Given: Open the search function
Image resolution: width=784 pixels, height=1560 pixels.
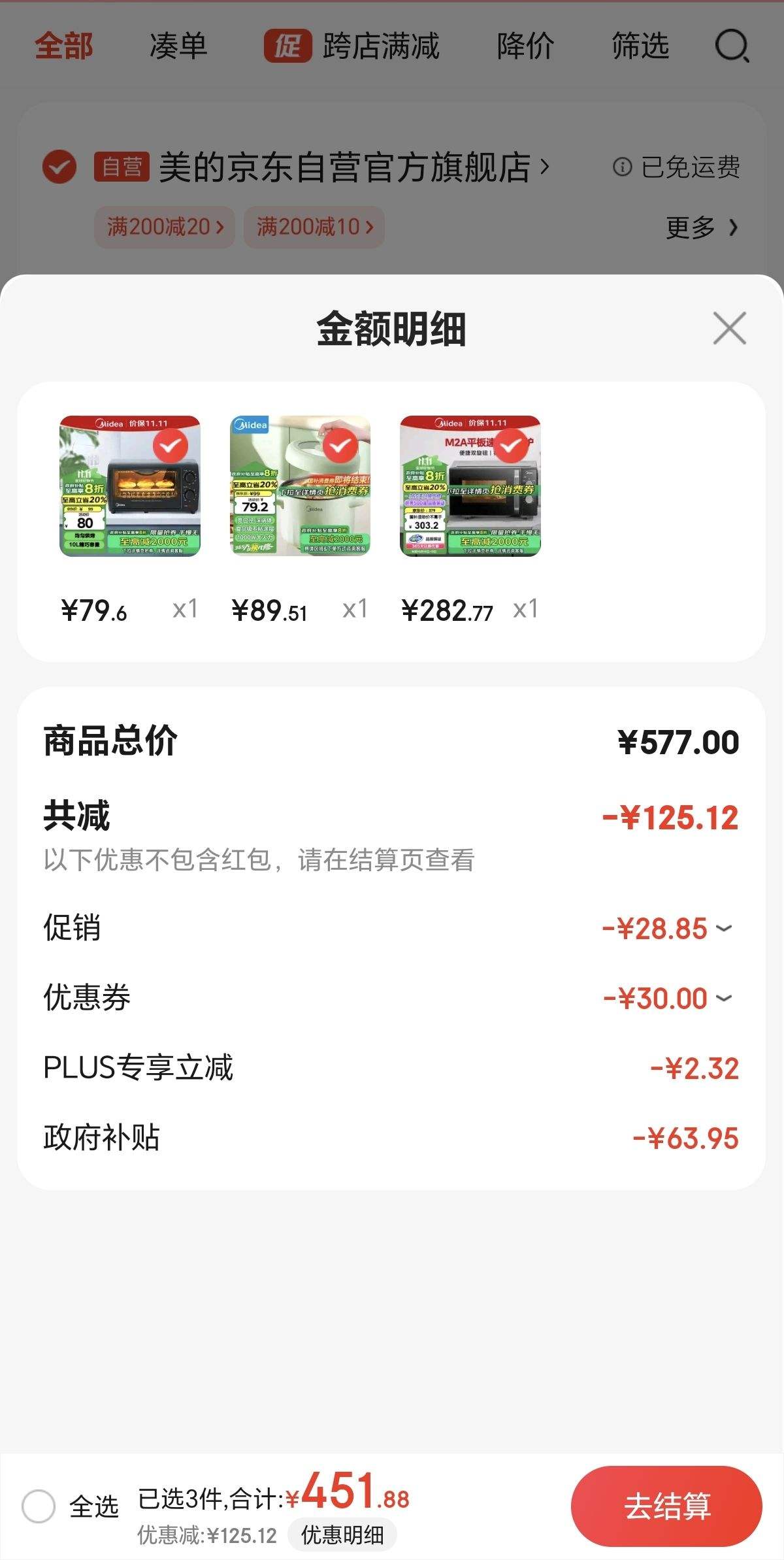Looking at the screenshot, I should coord(730,48).
